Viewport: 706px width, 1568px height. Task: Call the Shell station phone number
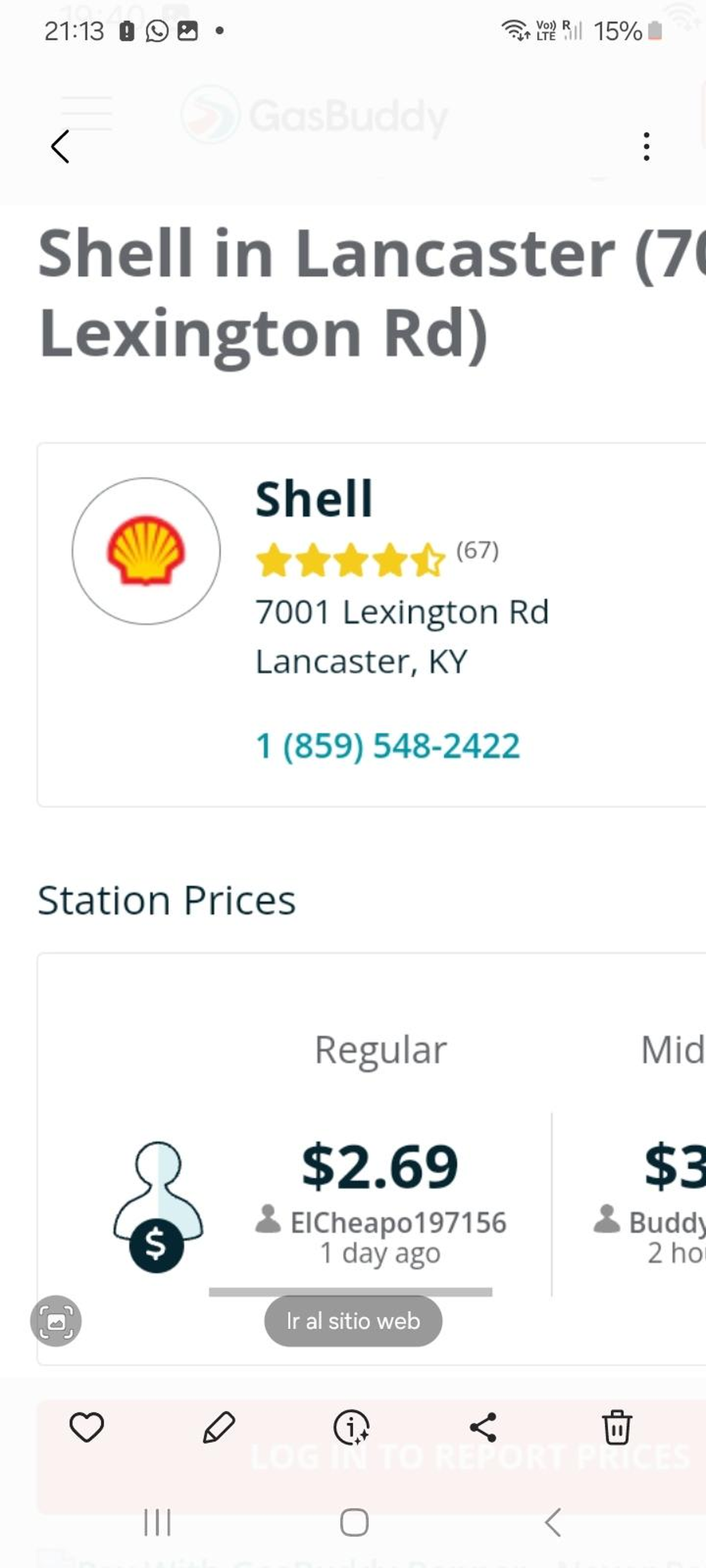pos(387,745)
